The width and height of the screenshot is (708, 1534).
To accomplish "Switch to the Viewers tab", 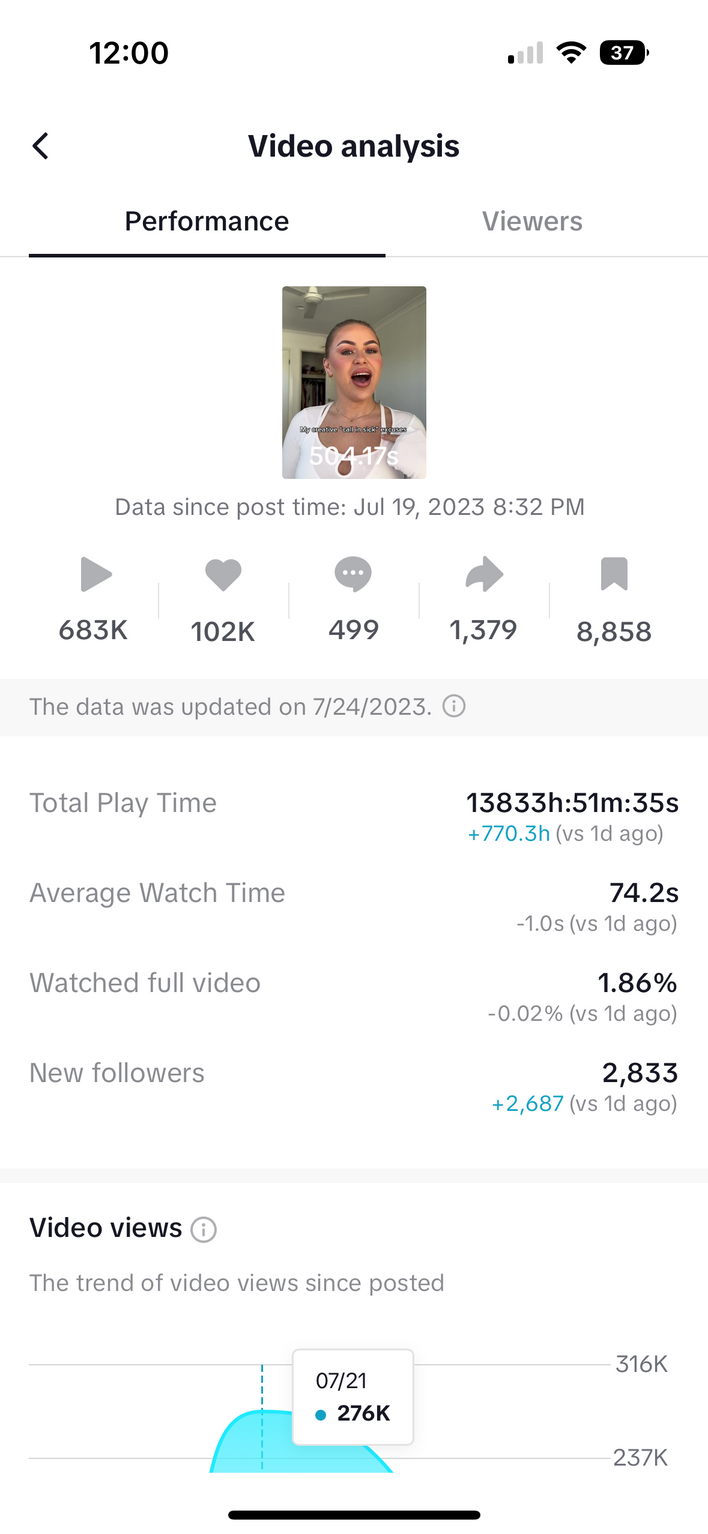I will [x=532, y=221].
